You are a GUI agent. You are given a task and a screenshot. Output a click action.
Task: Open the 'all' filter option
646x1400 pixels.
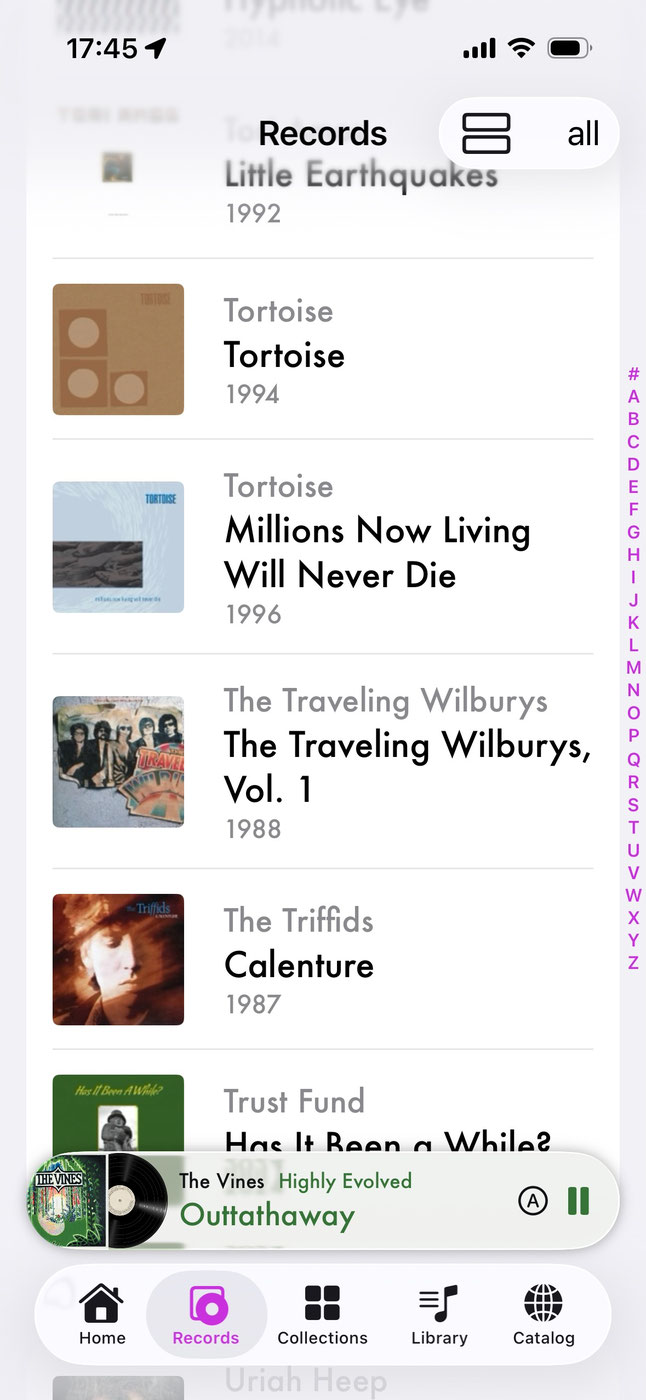tap(583, 134)
